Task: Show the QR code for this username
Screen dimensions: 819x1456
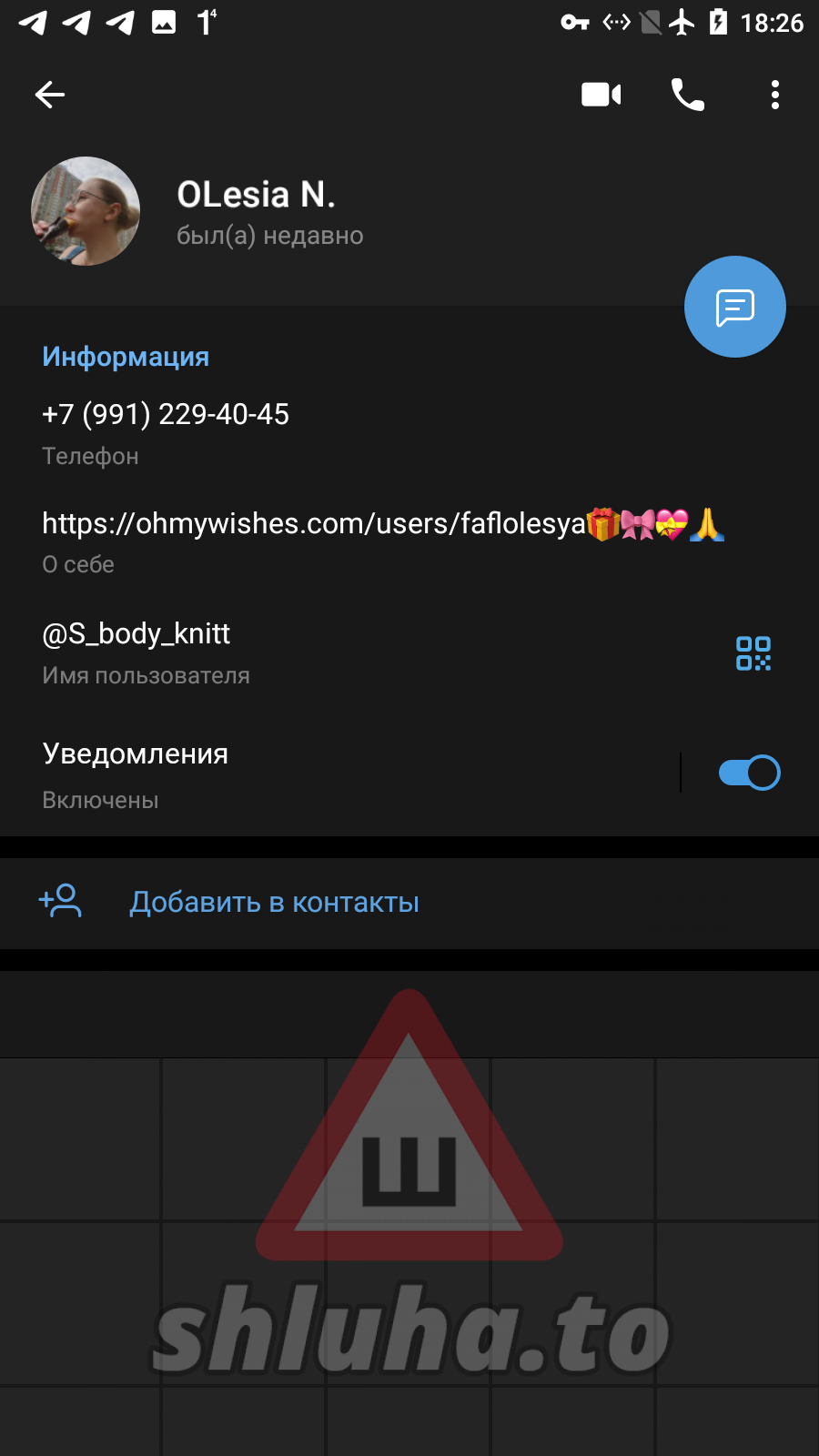Action: (x=753, y=653)
